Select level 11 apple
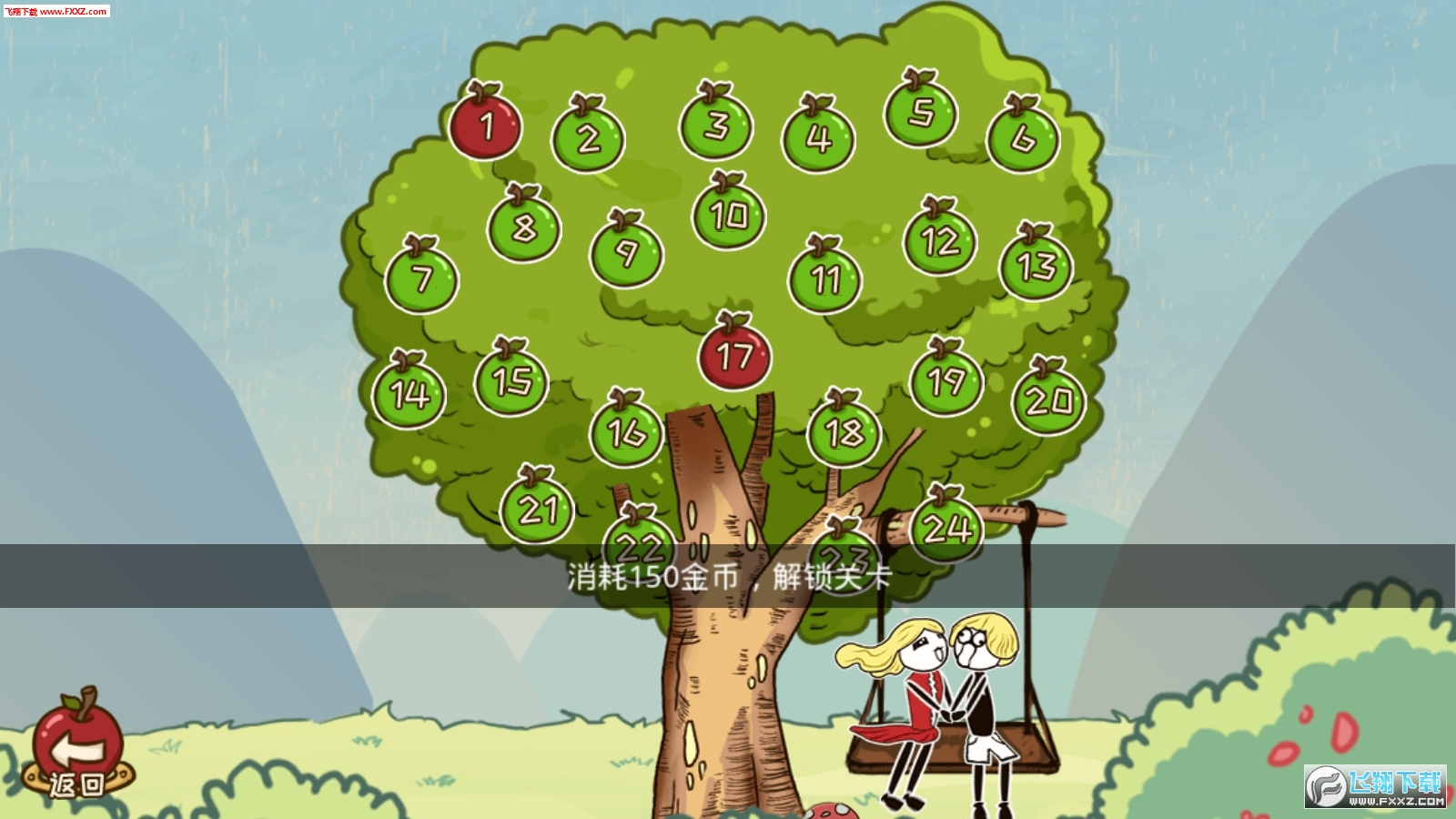This screenshot has width=1456, height=819. (x=824, y=279)
